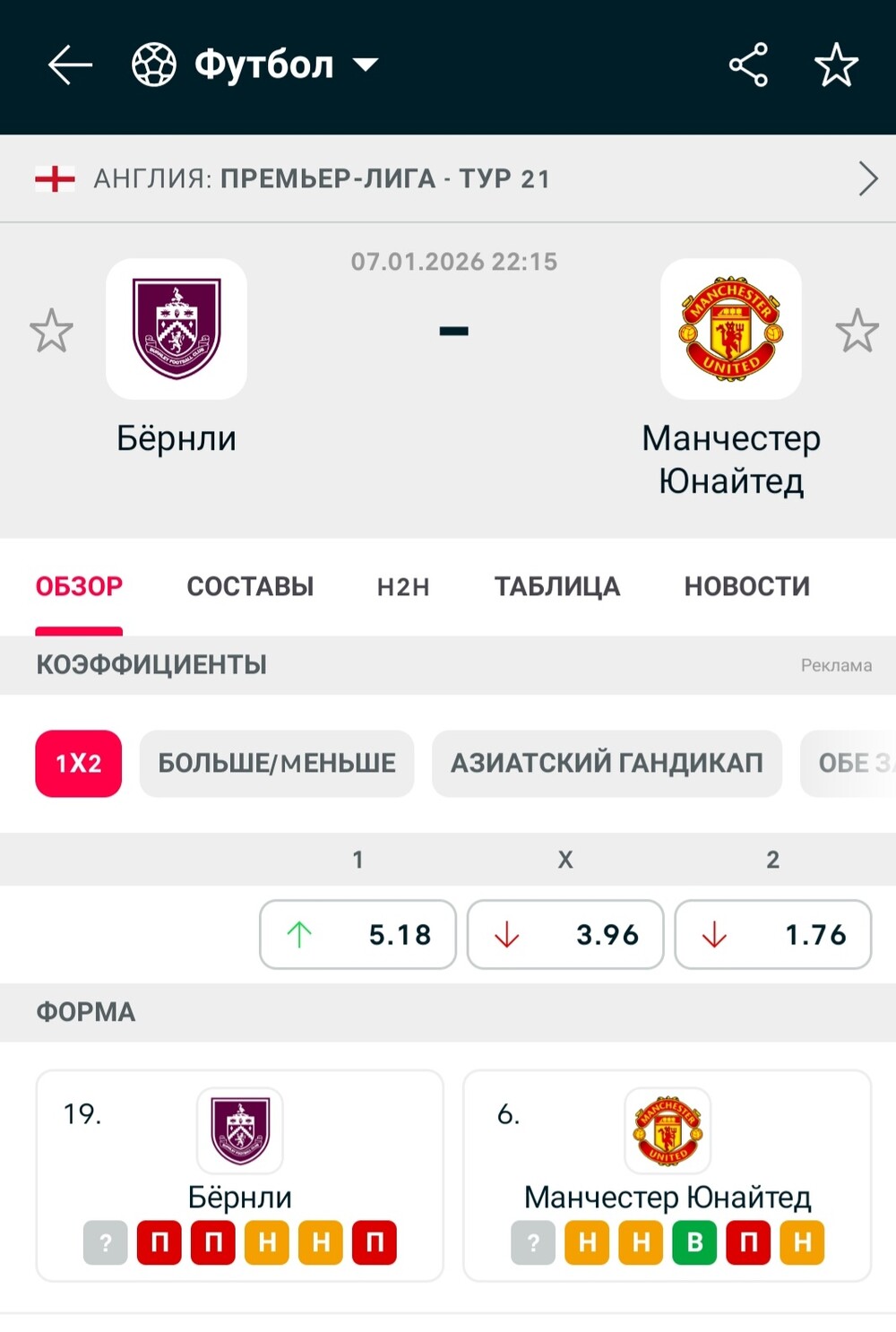Image resolution: width=896 pixels, height=1332 pixels.
Task: View the Новости tab
Action: [746, 586]
